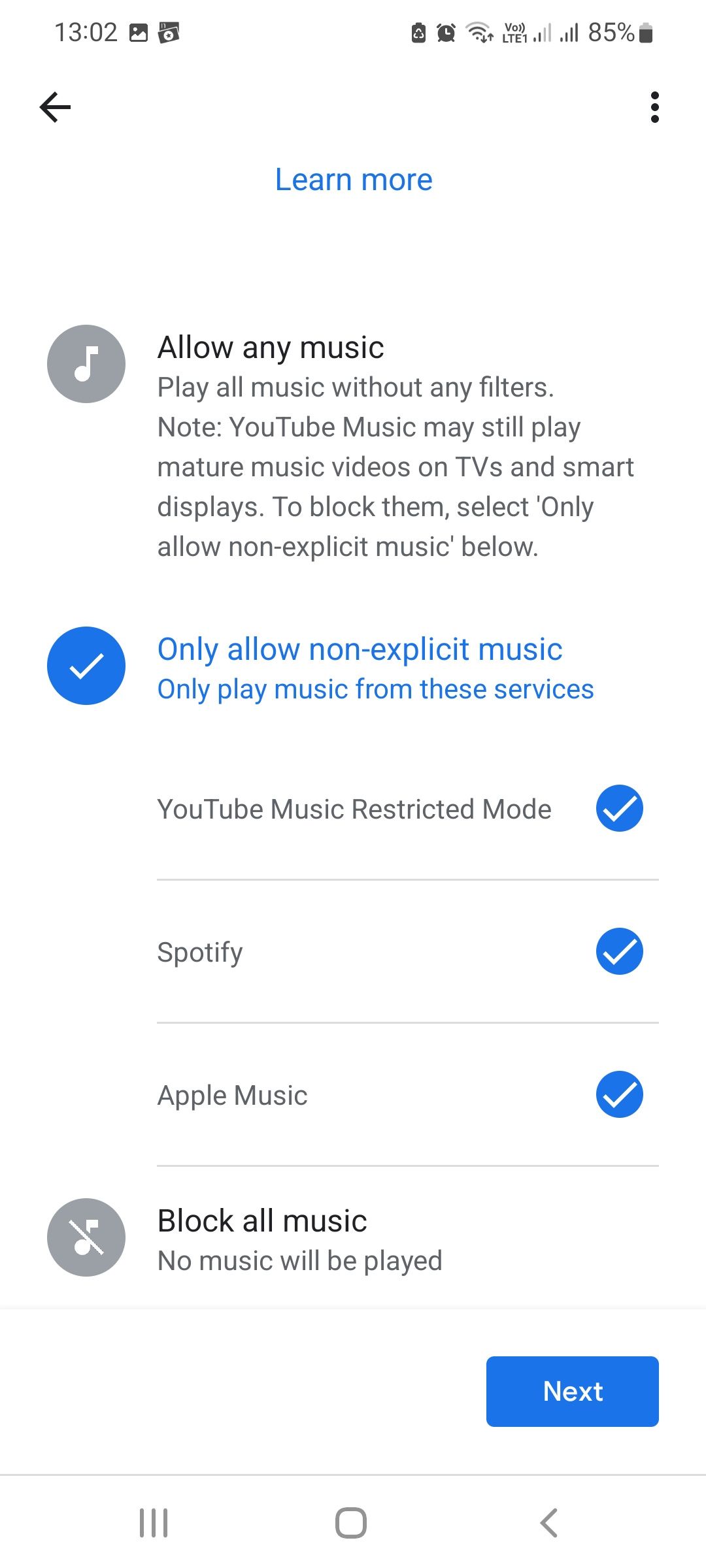
Task: Uncheck Apple Music from allowed services
Action: coord(620,1094)
